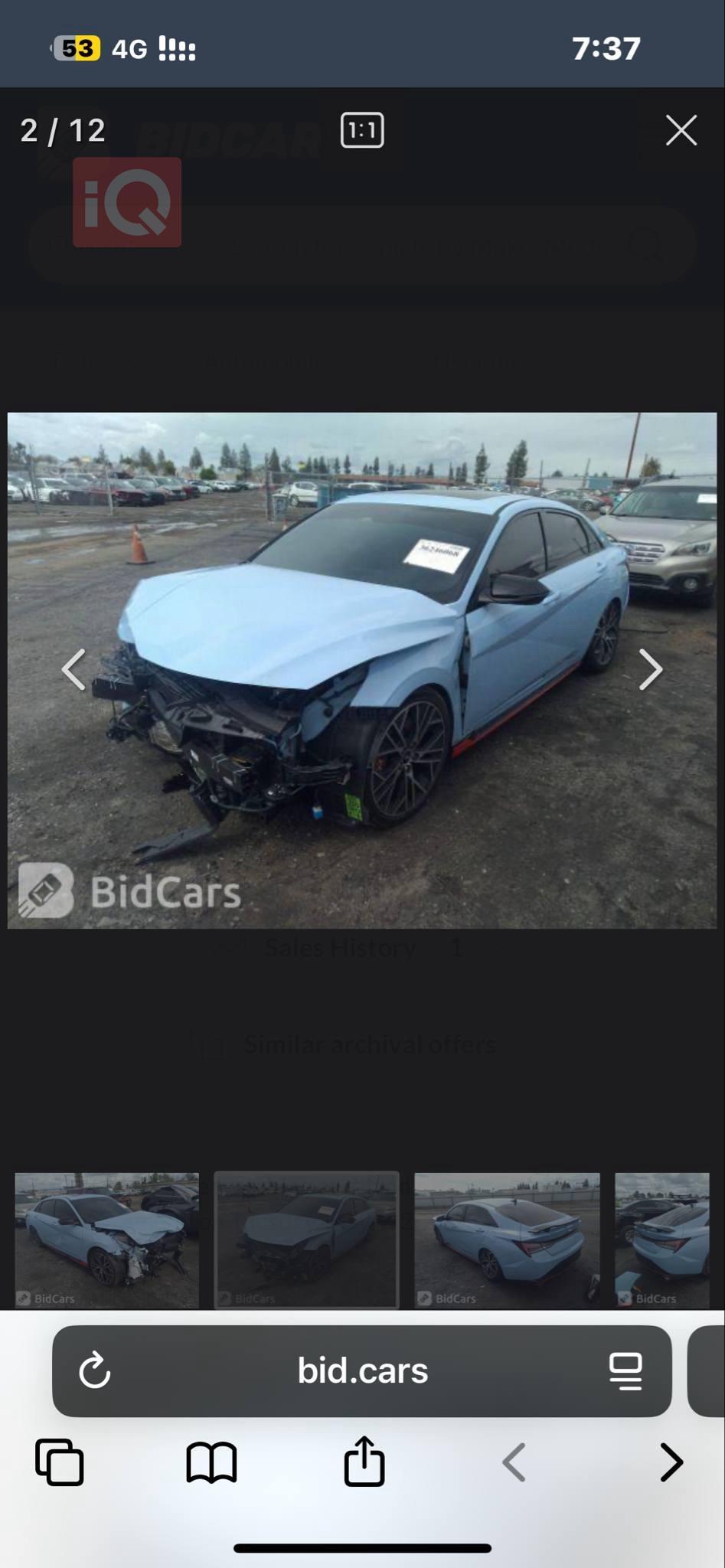Open Safari bookmarks

coord(211,1462)
